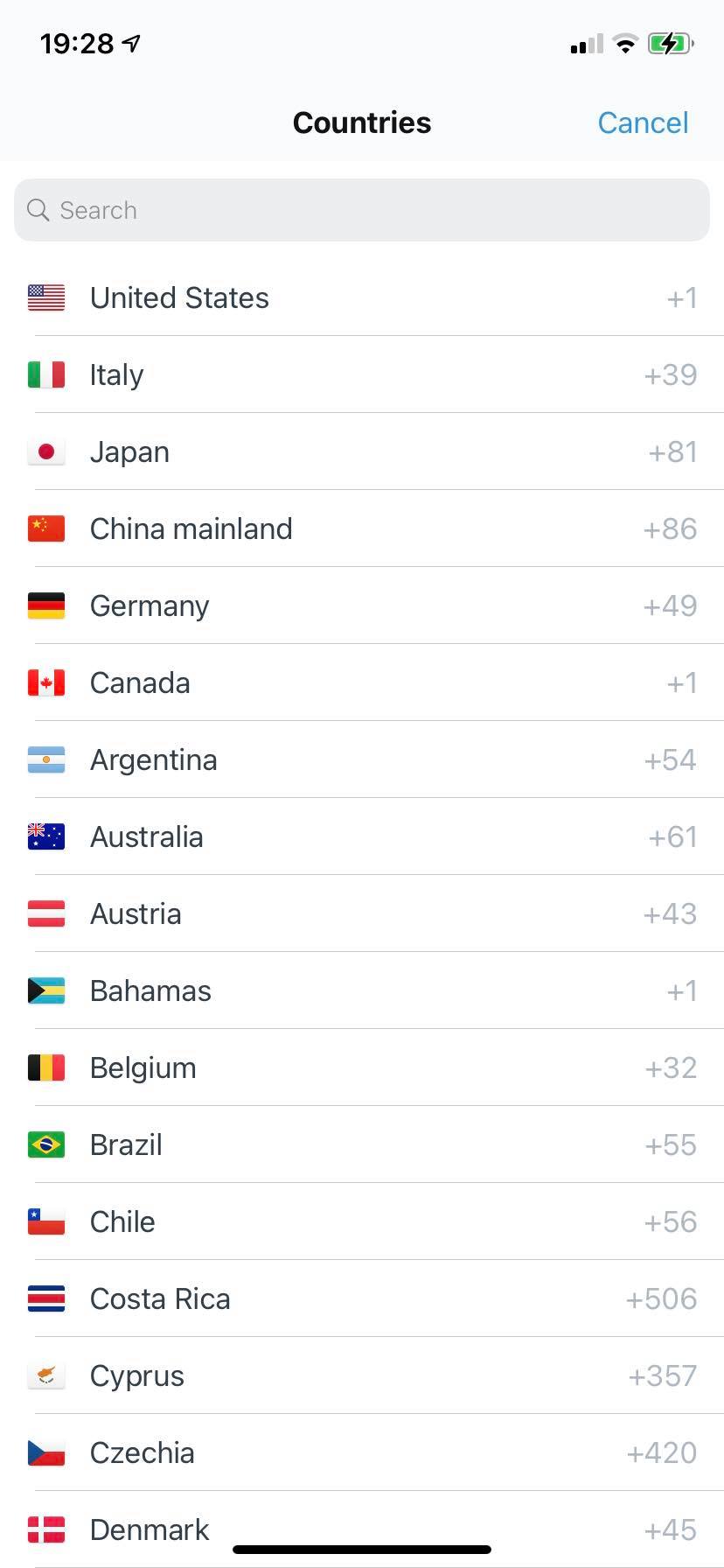The width and height of the screenshot is (724, 1568).
Task: Click the Australia flag icon
Action: 45,836
